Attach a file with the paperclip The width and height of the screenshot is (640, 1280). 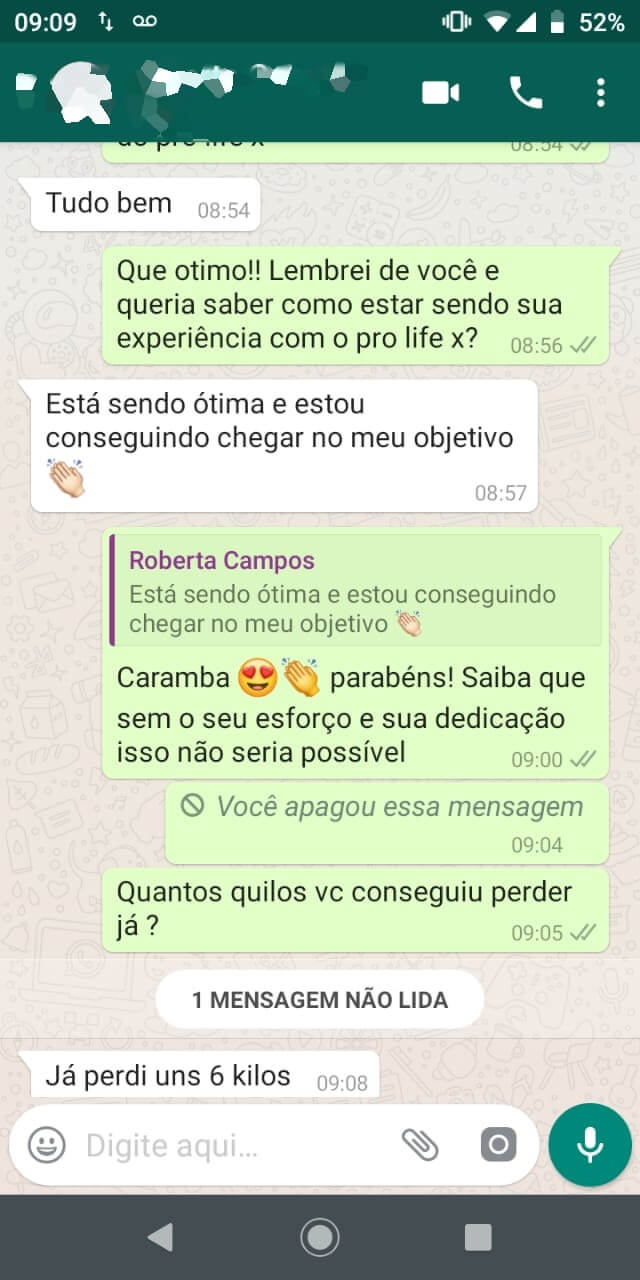(x=420, y=1145)
